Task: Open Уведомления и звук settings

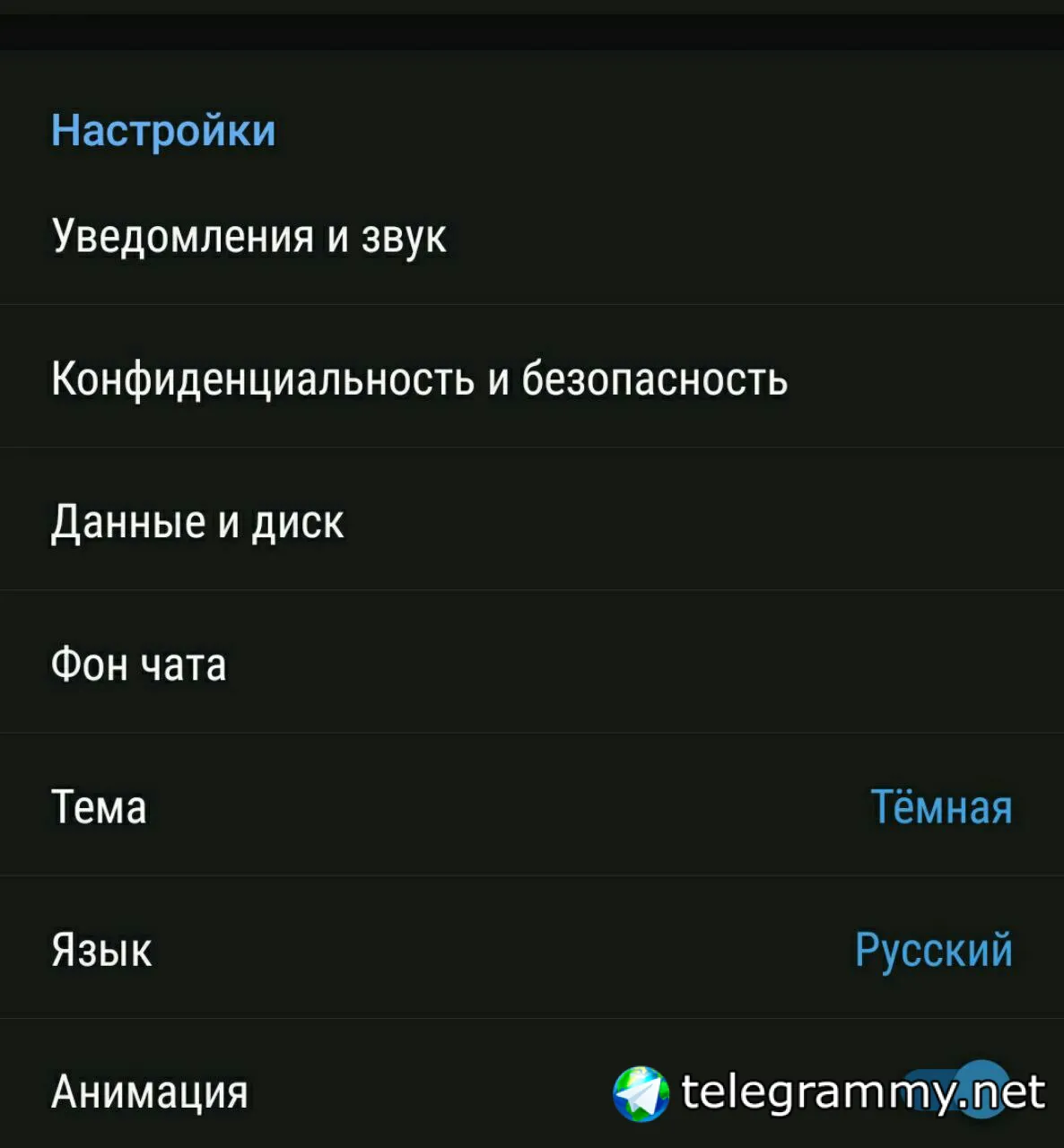Action: (x=249, y=237)
